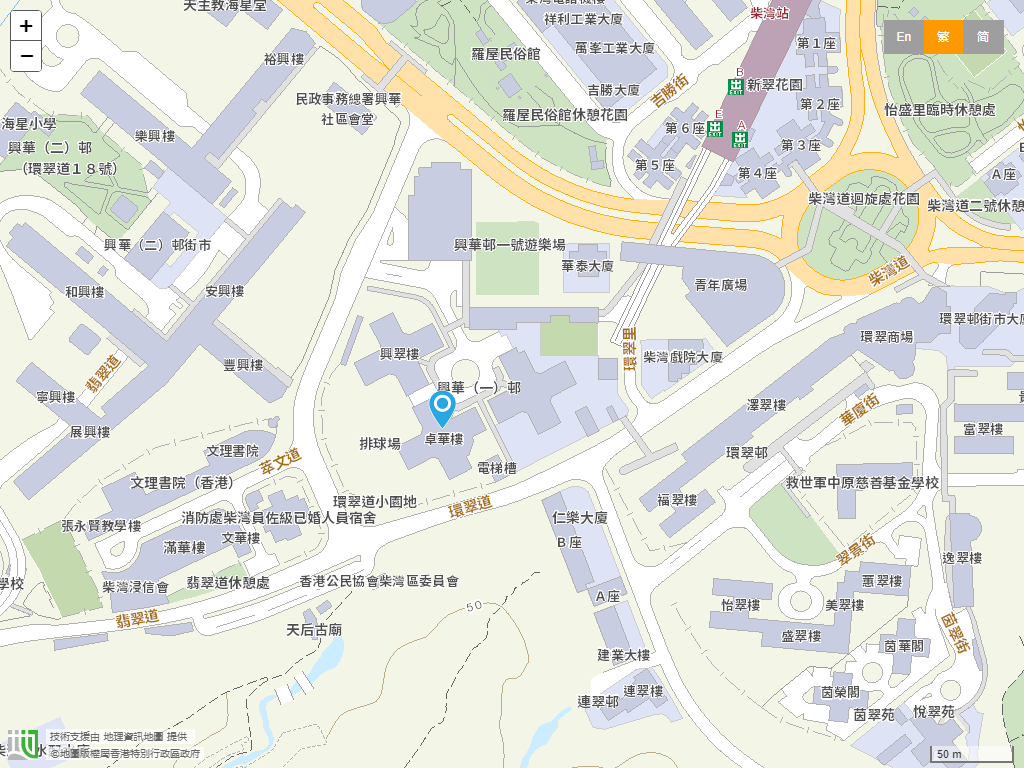Zoom out of the map

click(26, 56)
